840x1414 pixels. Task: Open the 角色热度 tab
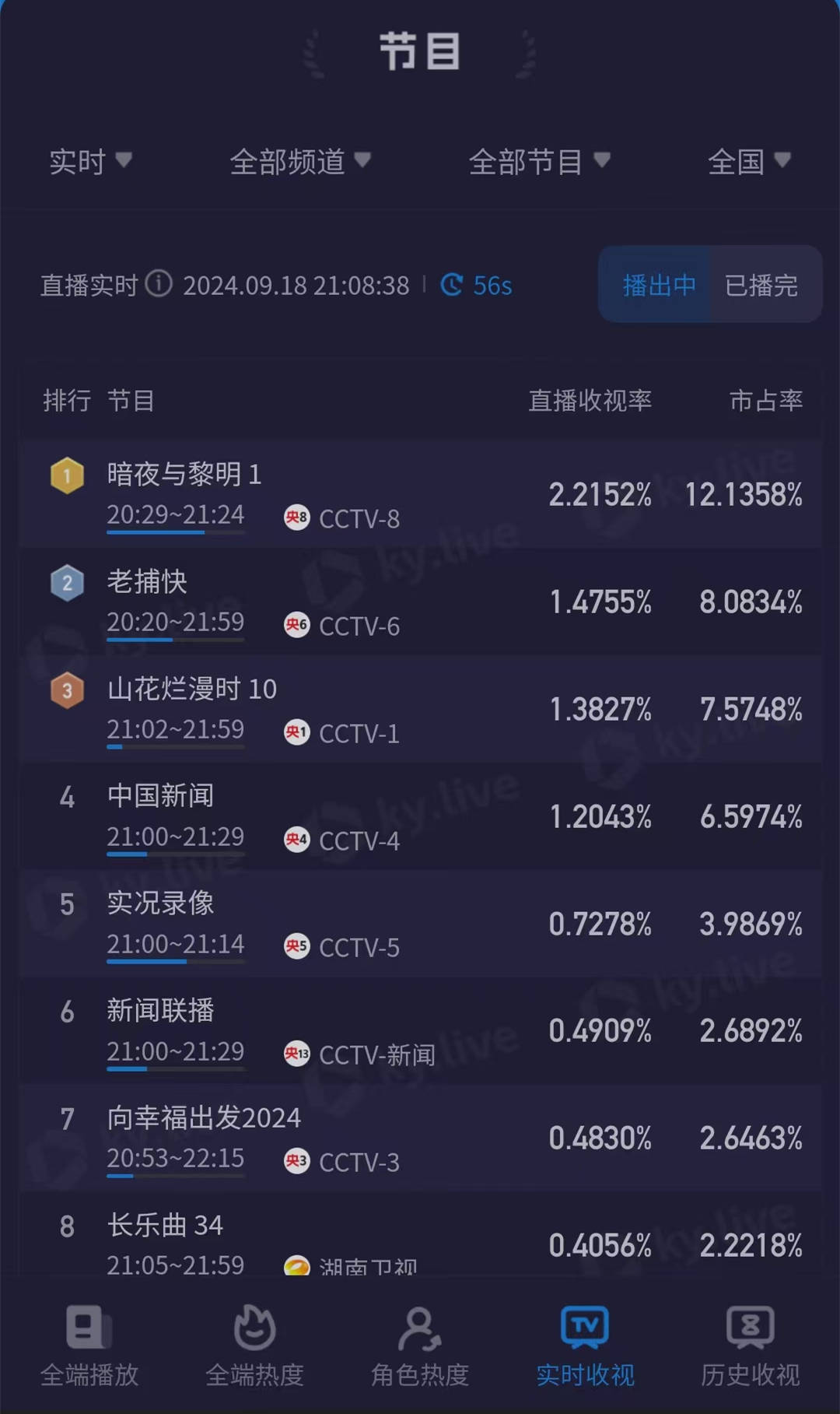(420, 1347)
